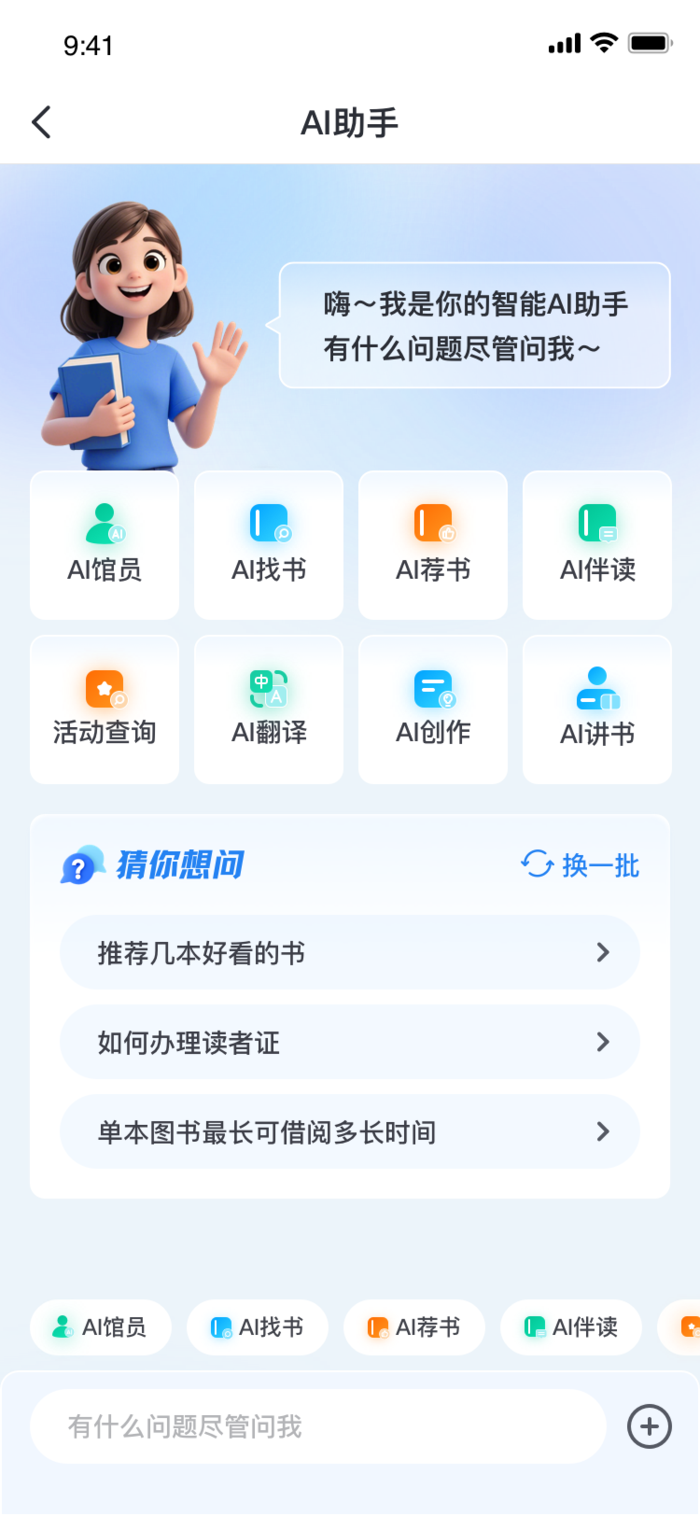Viewport: 700px width, 1516px height.
Task: Go back from the AI助手 page
Action: click(x=41, y=123)
